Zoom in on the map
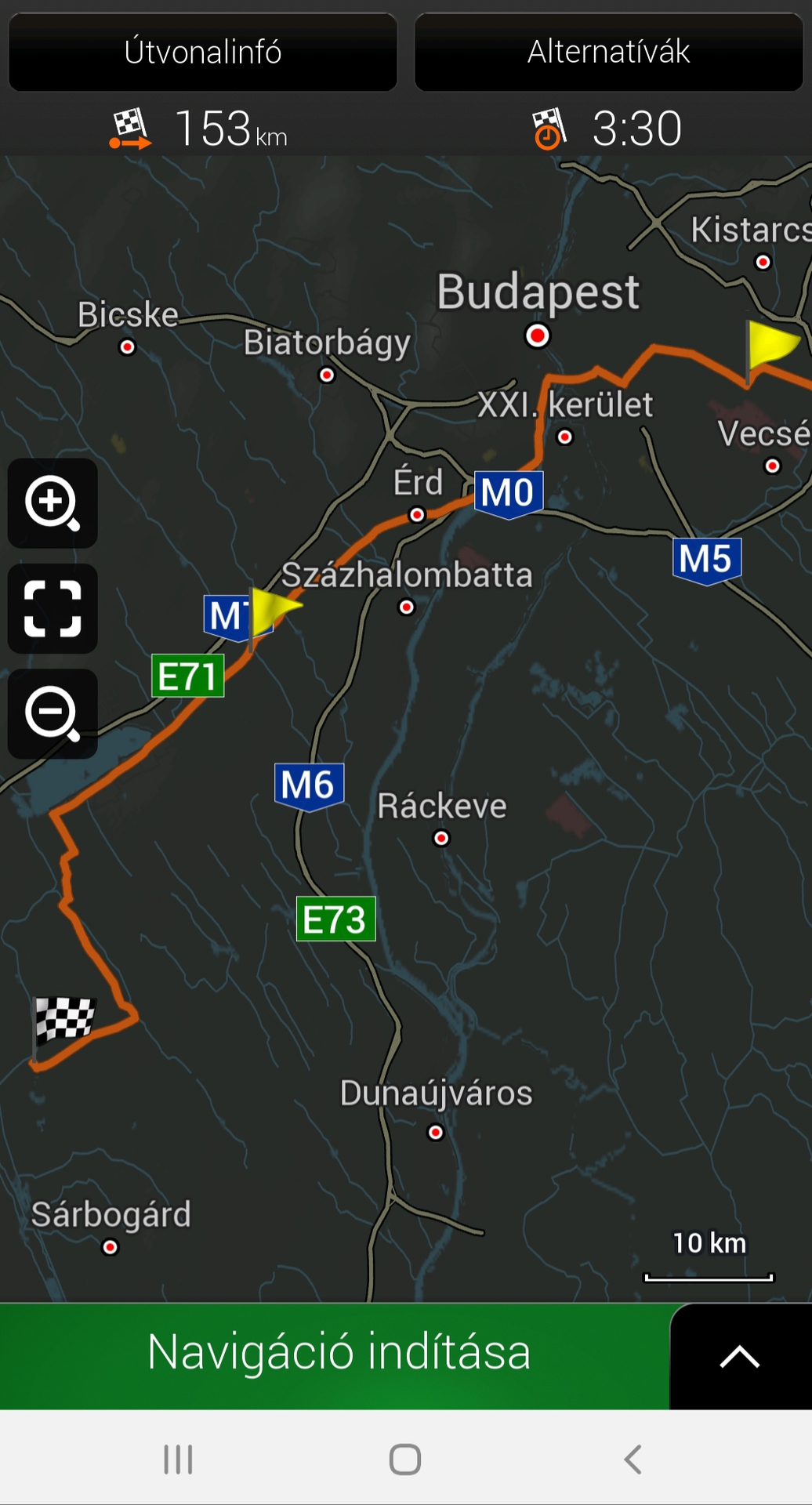This screenshot has height=1505, width=812. pos(53,503)
